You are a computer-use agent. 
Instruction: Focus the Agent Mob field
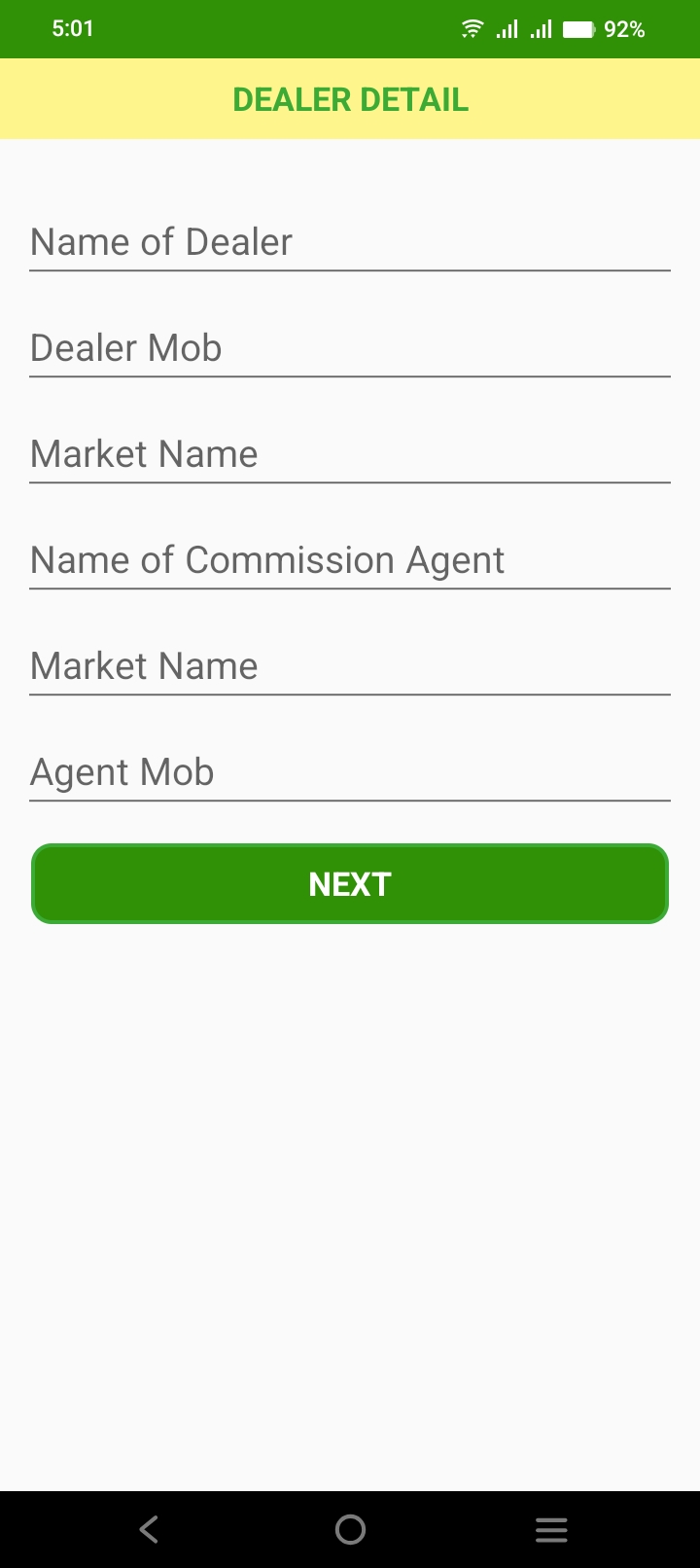pos(350,772)
